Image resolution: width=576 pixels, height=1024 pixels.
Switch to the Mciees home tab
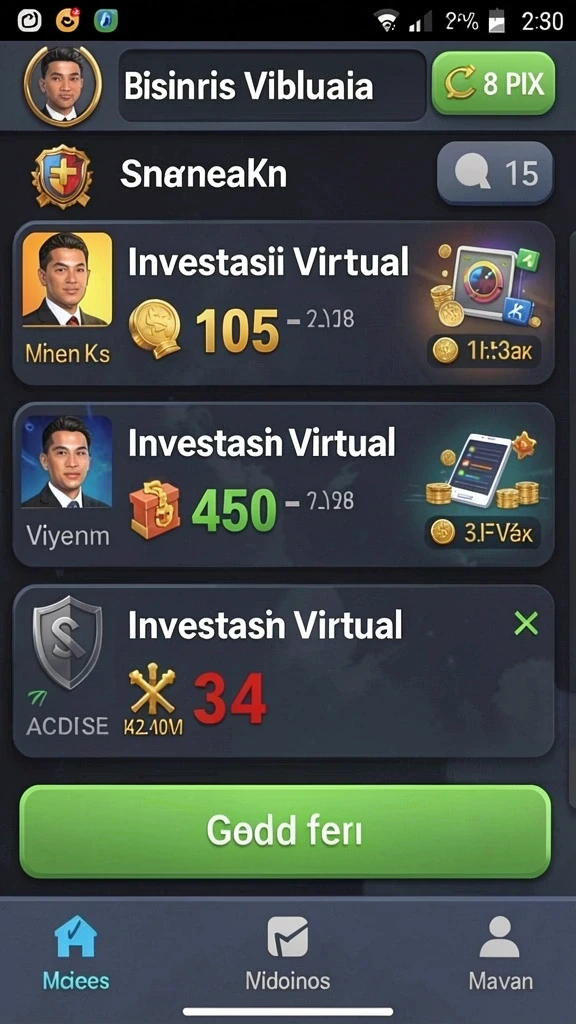pos(76,953)
